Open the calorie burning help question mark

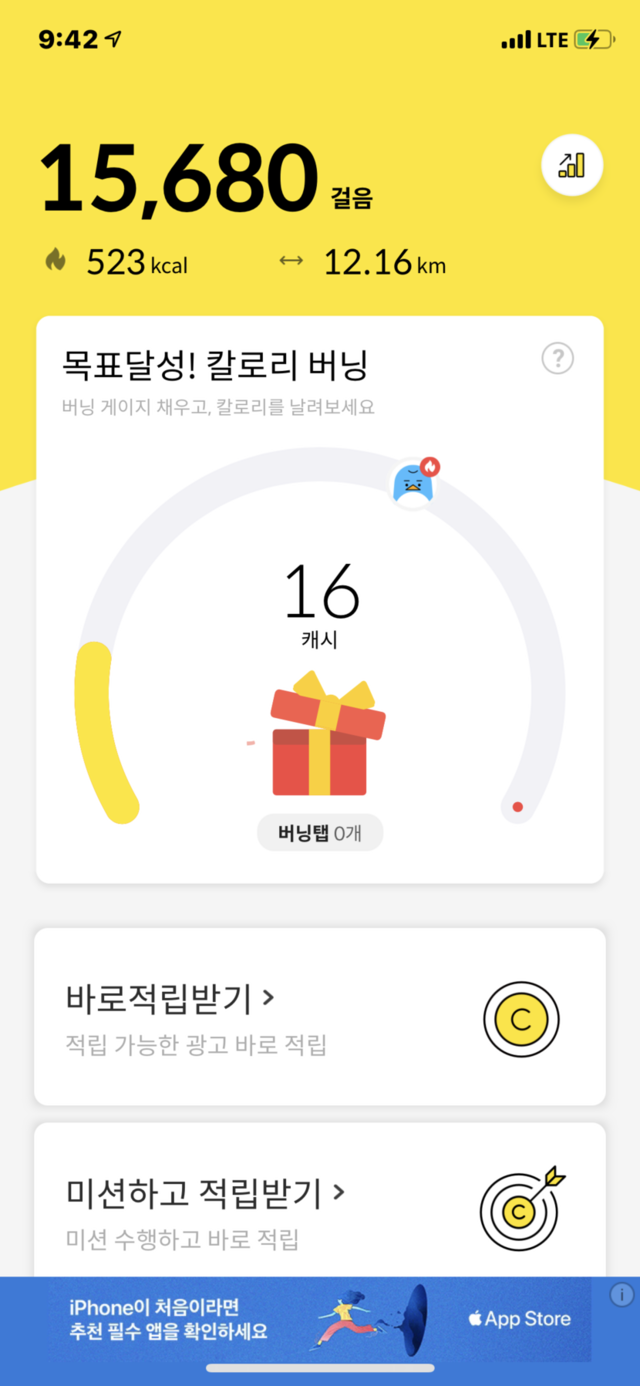click(558, 358)
